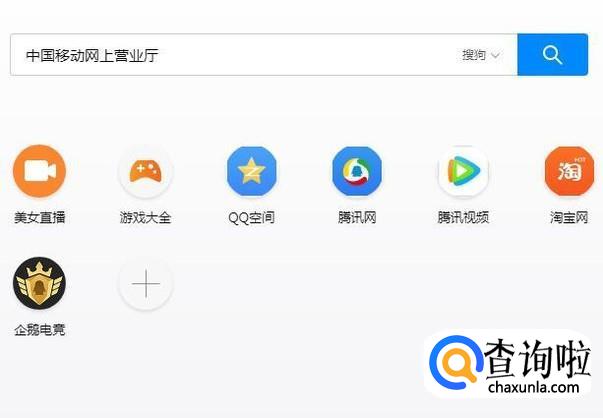The width and height of the screenshot is (603, 418).
Task: Open the QQ空间 shortcut
Action: pyautogui.click(x=251, y=172)
